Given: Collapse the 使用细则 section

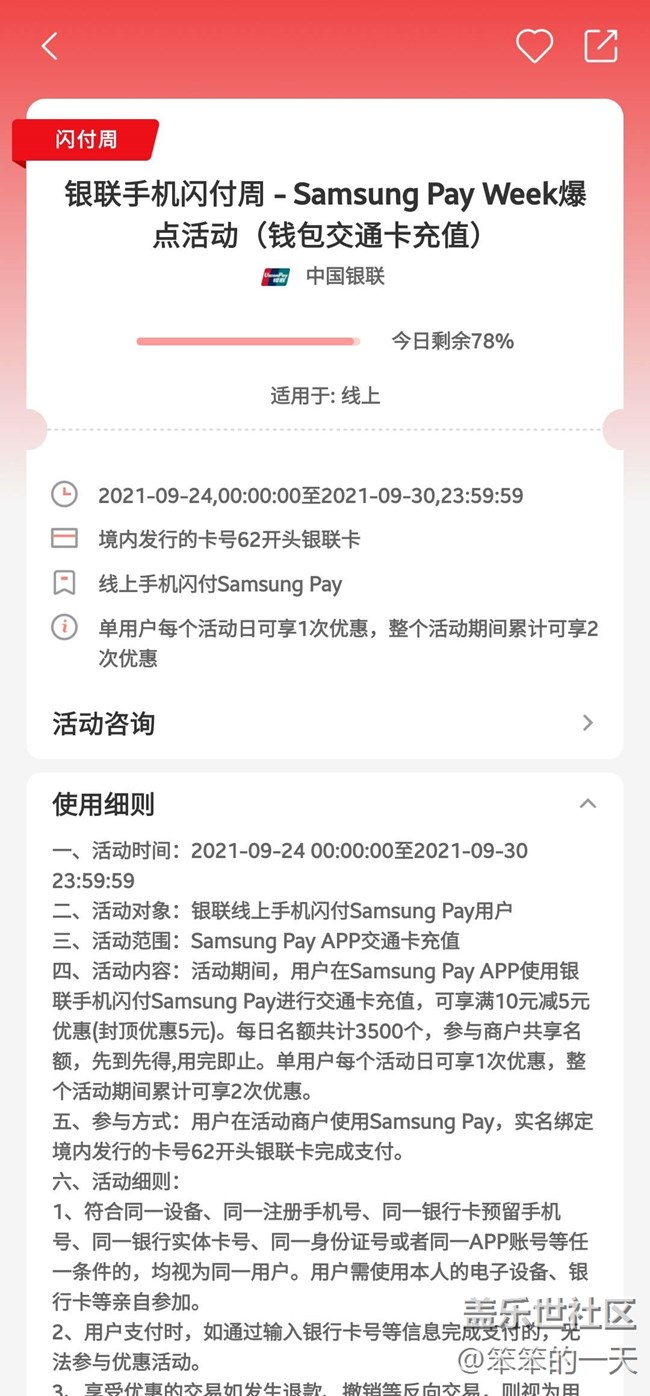Looking at the screenshot, I should pos(588,804).
